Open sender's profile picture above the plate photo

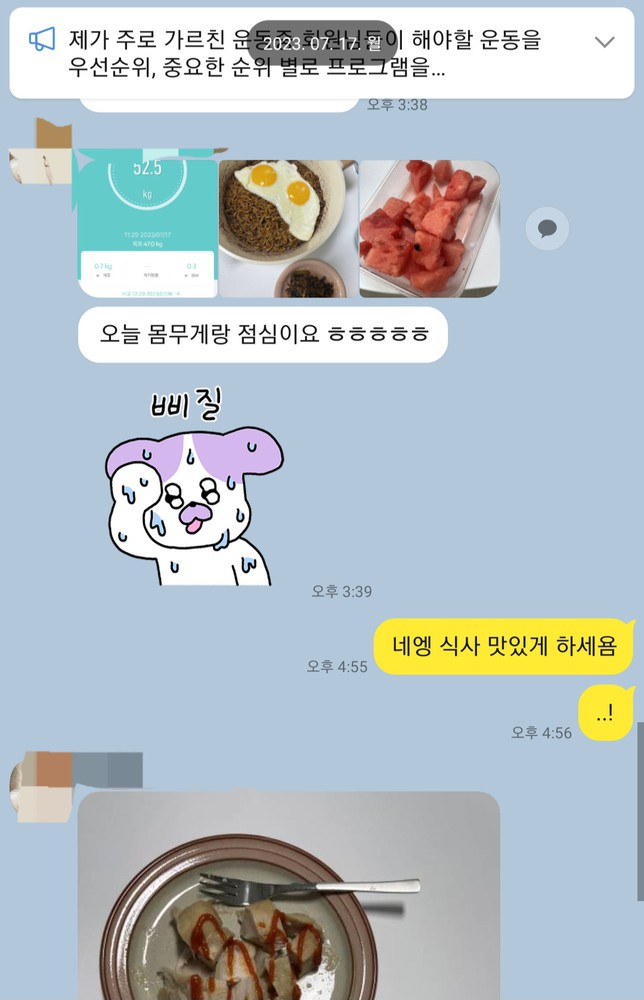point(42,787)
